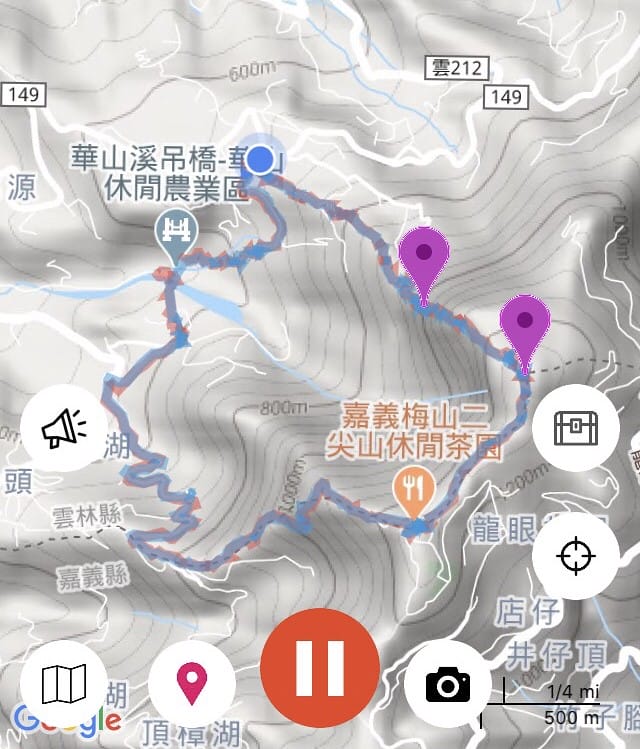Recenter map on current location
Viewport: 640px width, 749px height.
[x=576, y=555]
